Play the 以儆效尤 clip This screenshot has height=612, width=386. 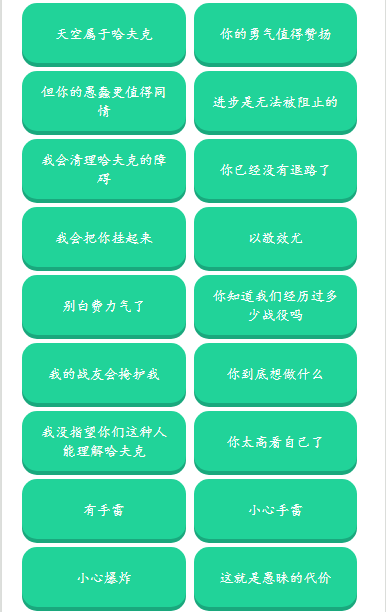(x=276, y=238)
